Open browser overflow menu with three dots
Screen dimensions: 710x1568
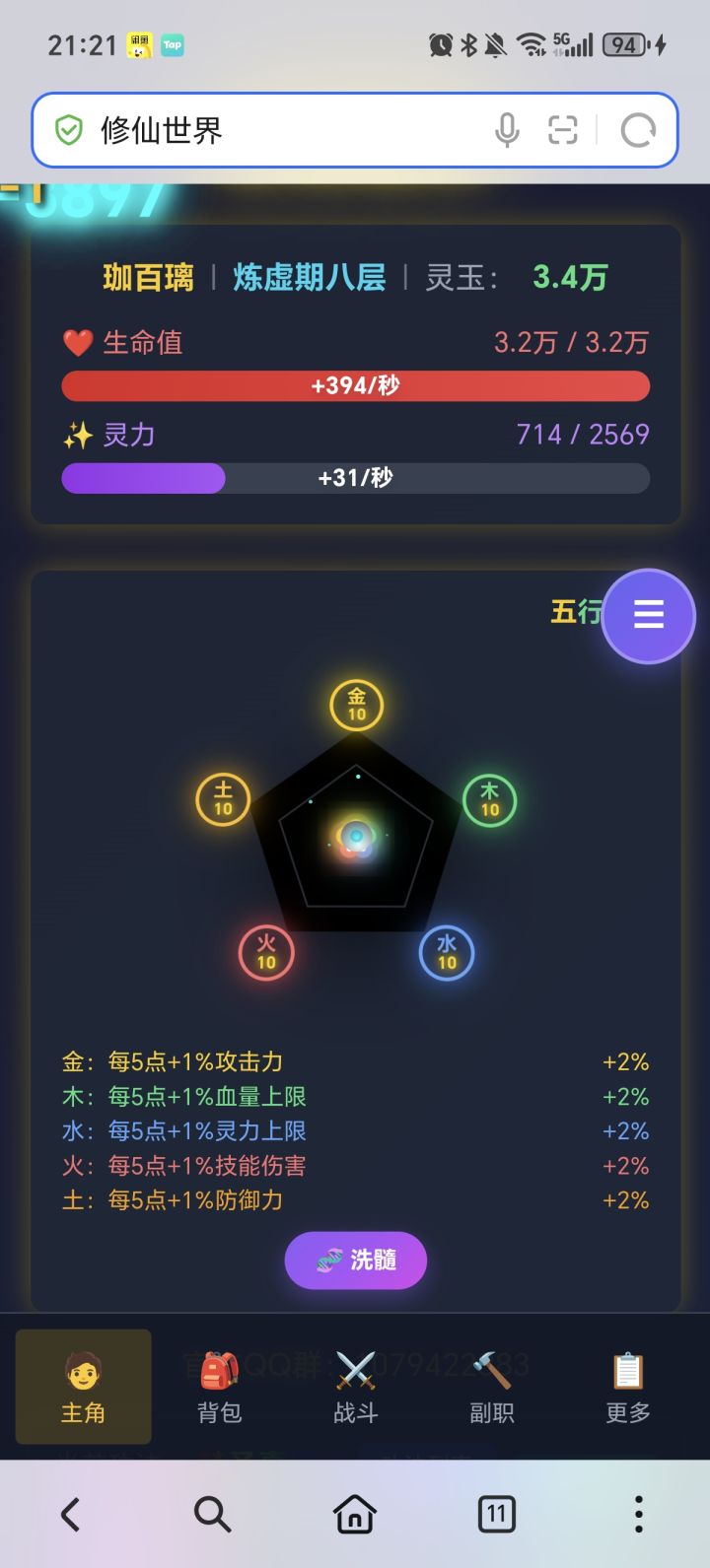pyautogui.click(x=639, y=1514)
